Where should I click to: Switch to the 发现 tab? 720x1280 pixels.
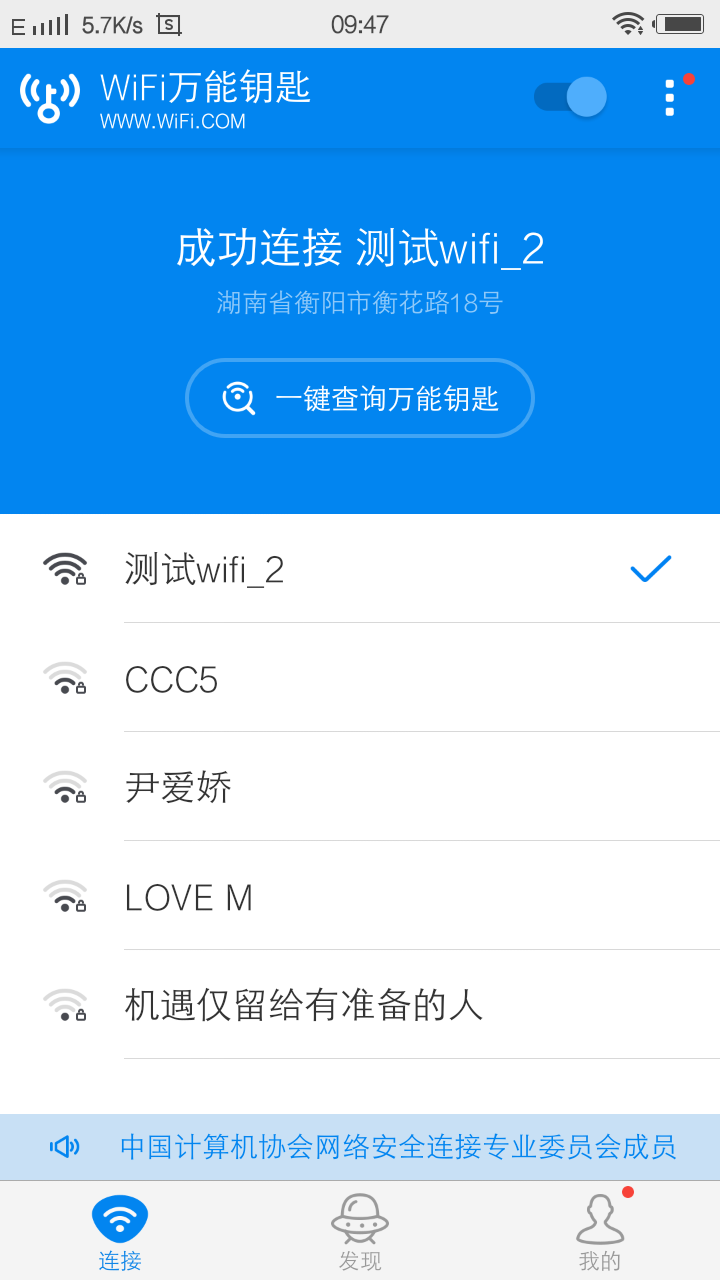coord(360,1232)
